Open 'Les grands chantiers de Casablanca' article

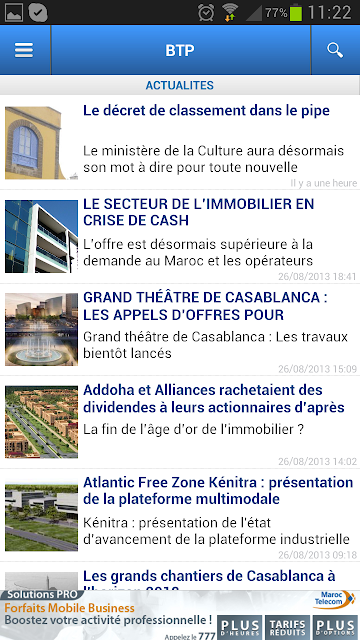point(180,576)
